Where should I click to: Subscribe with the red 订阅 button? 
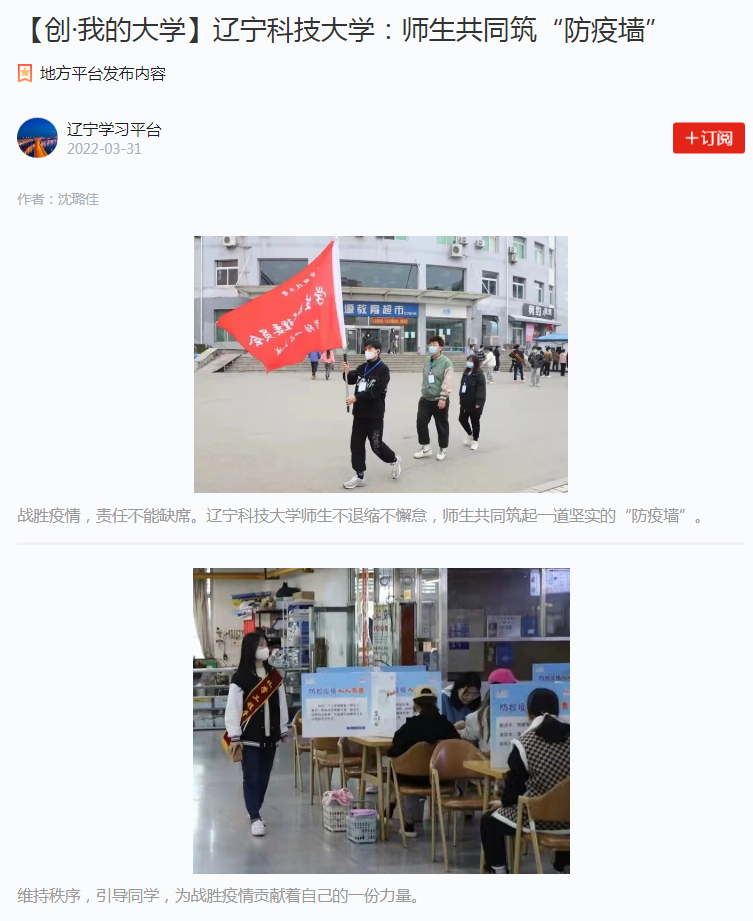(708, 138)
